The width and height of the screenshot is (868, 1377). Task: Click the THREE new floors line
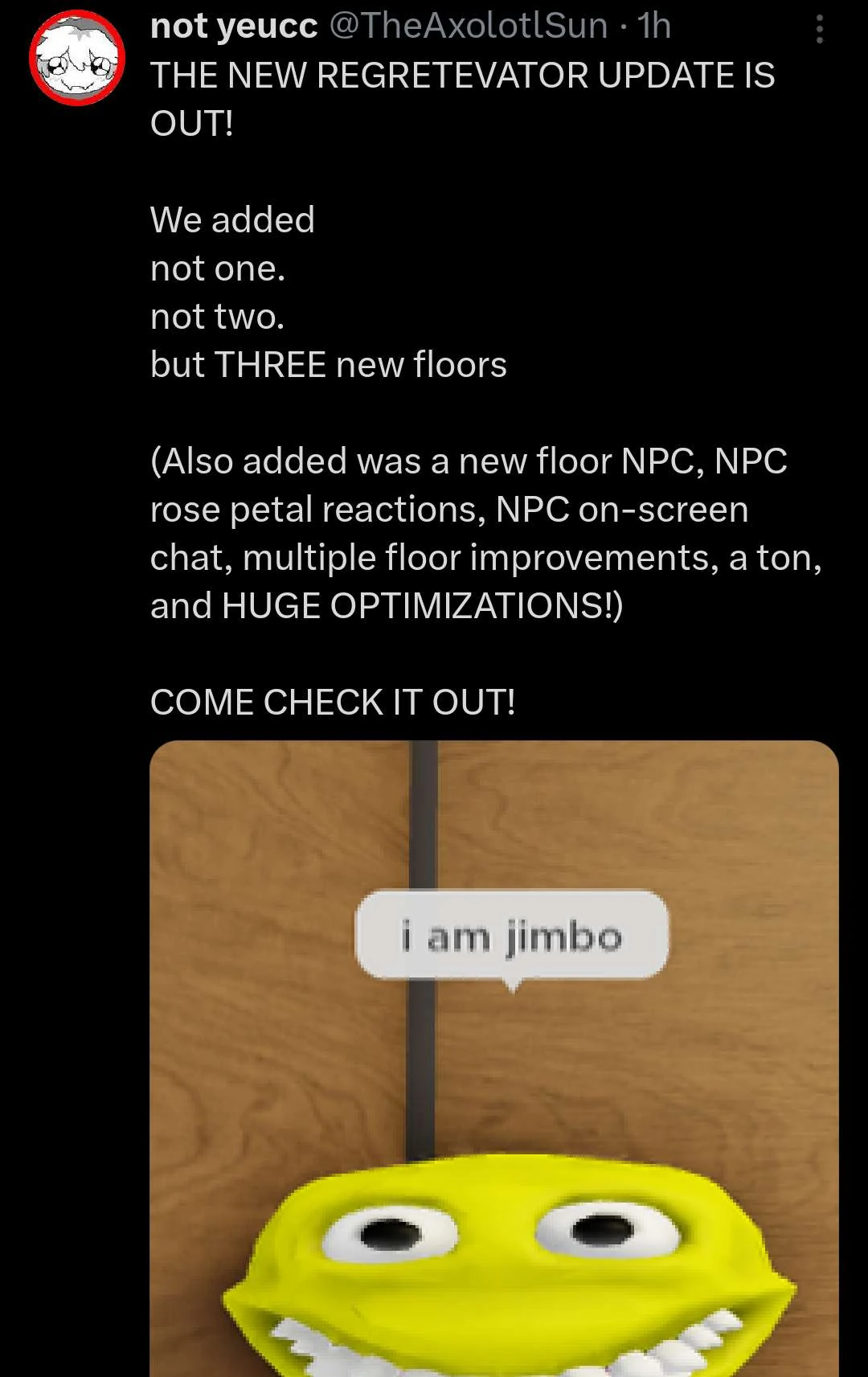(328, 364)
